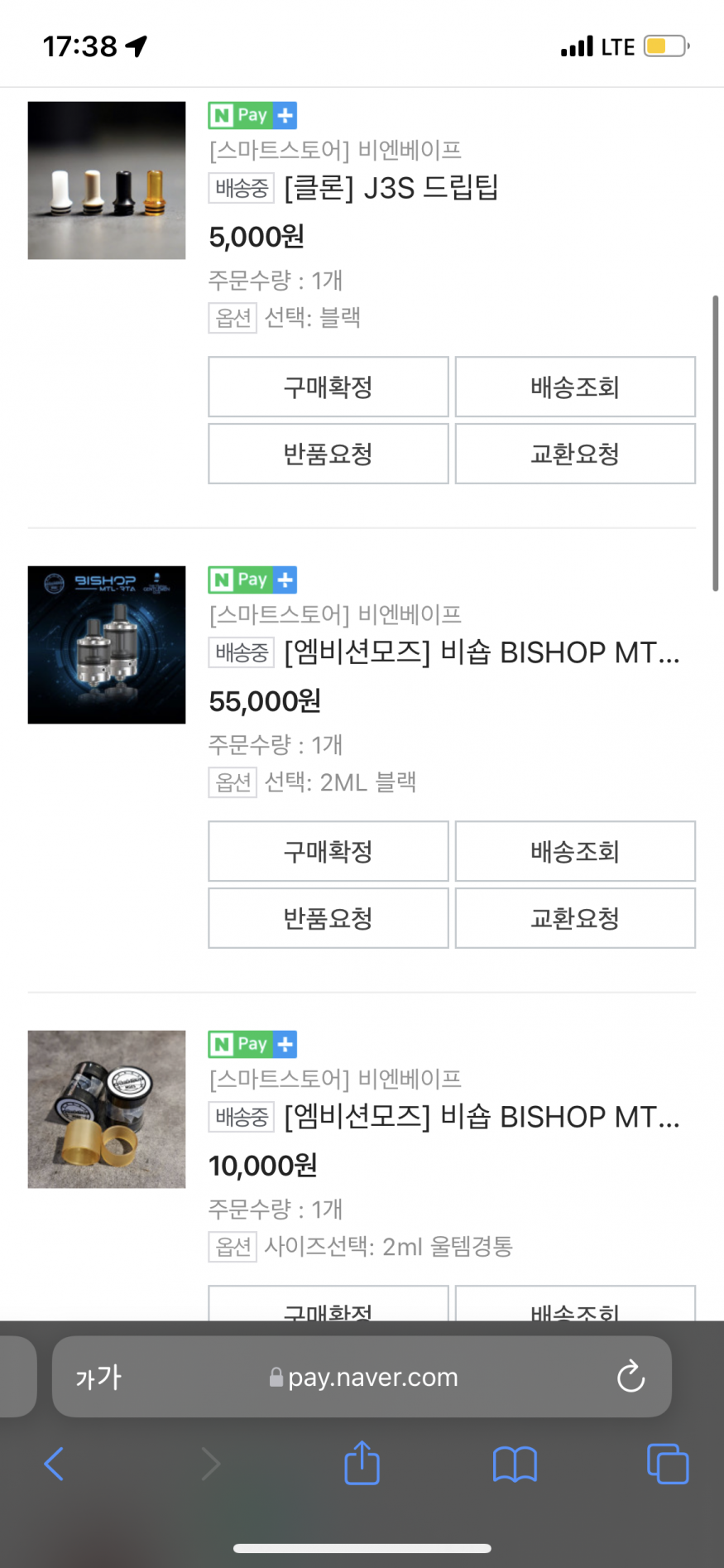Request return for J3S 드립팁
Image resolution: width=724 pixels, height=1568 pixels.
[x=328, y=454]
